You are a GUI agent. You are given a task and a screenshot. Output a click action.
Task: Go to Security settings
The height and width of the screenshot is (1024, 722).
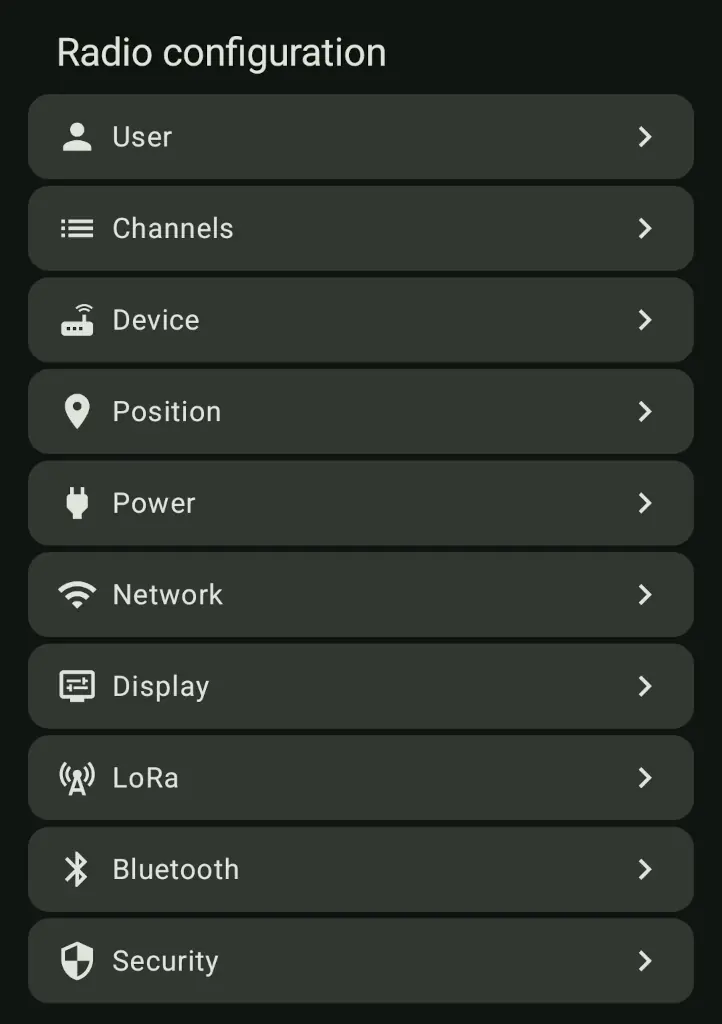click(360, 961)
